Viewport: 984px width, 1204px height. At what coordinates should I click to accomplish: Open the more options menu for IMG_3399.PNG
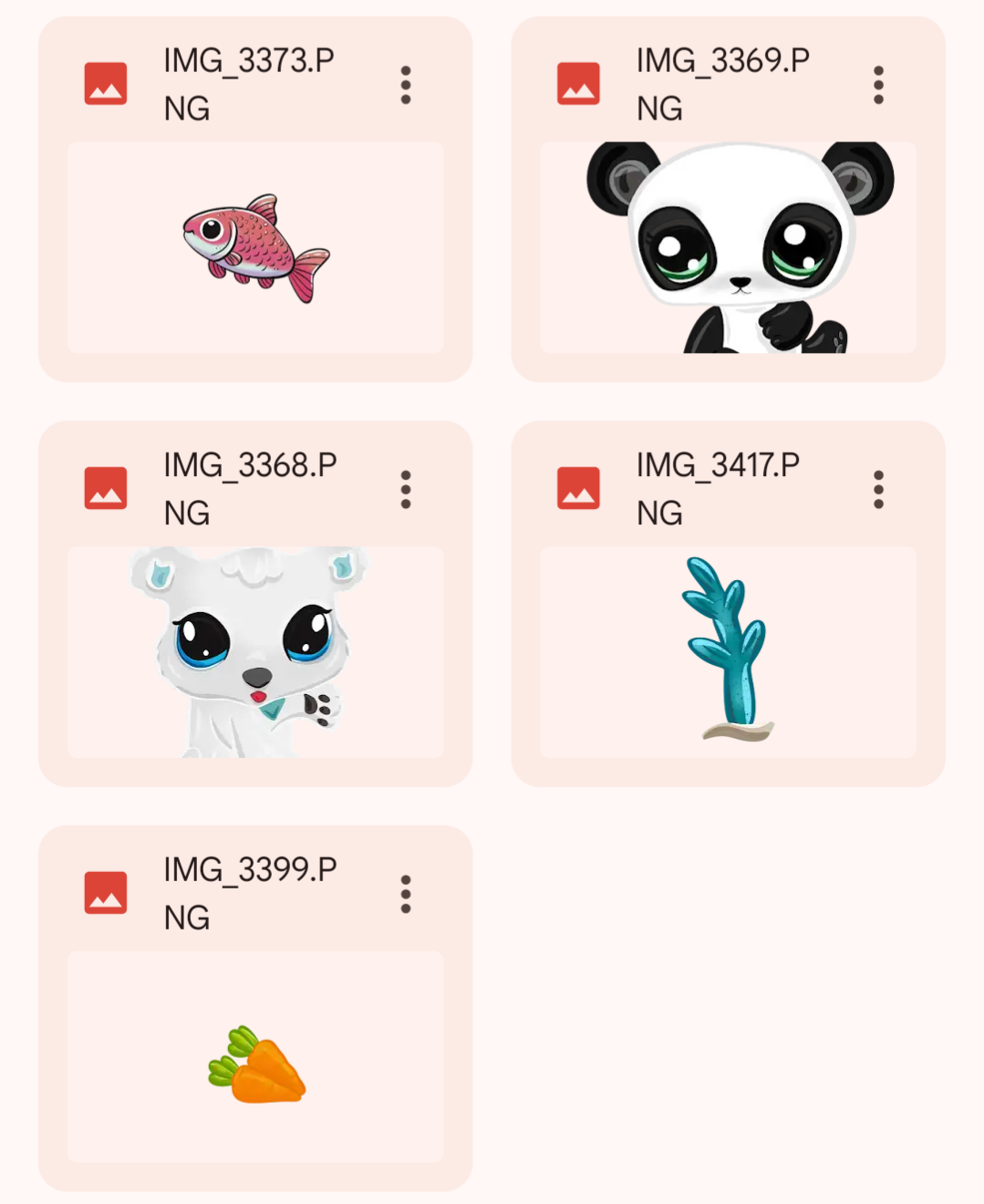(x=406, y=895)
